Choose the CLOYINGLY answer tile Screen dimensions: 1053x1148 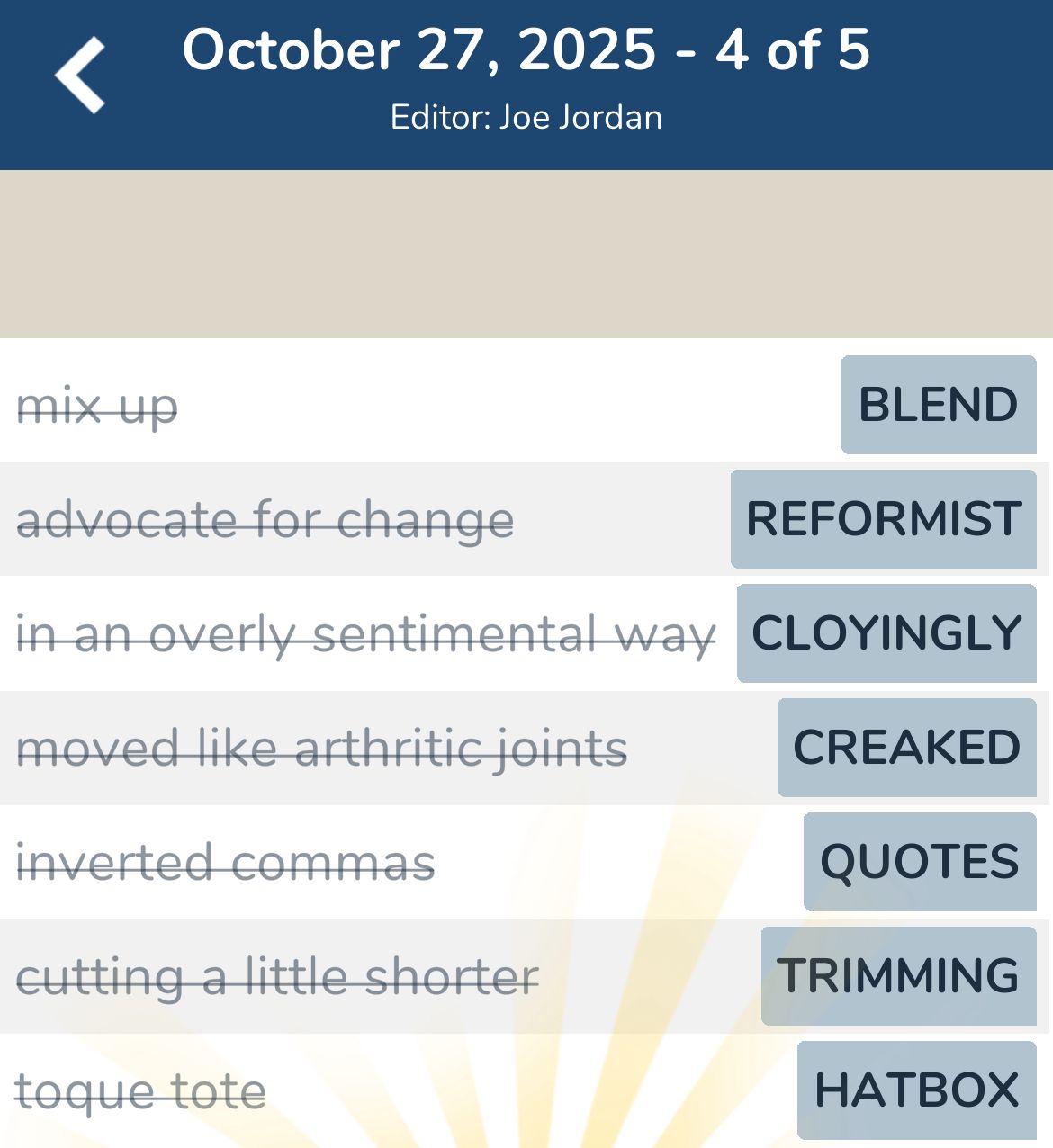coord(886,633)
